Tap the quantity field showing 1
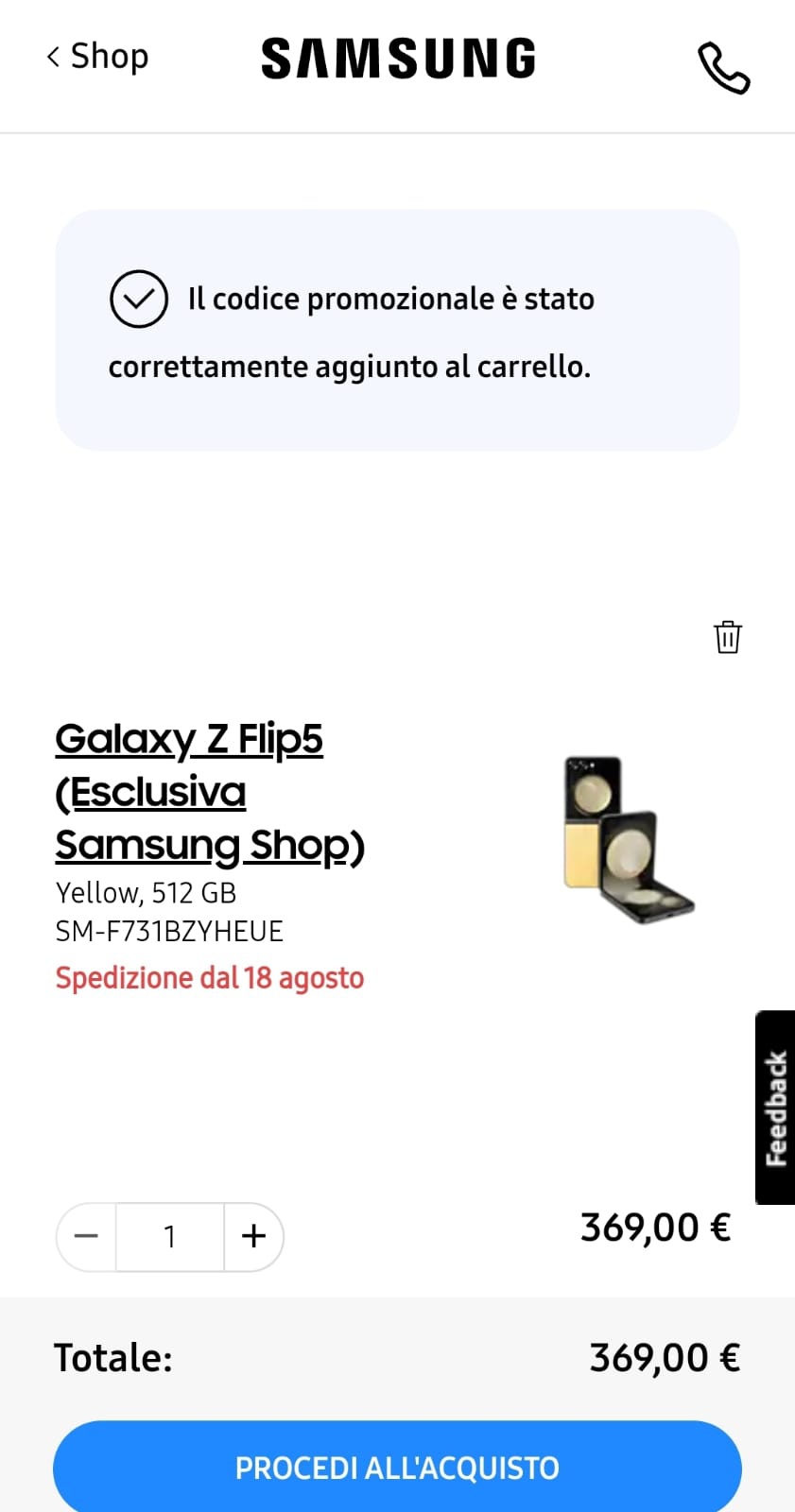The height and width of the screenshot is (1512, 795). coord(170,1236)
